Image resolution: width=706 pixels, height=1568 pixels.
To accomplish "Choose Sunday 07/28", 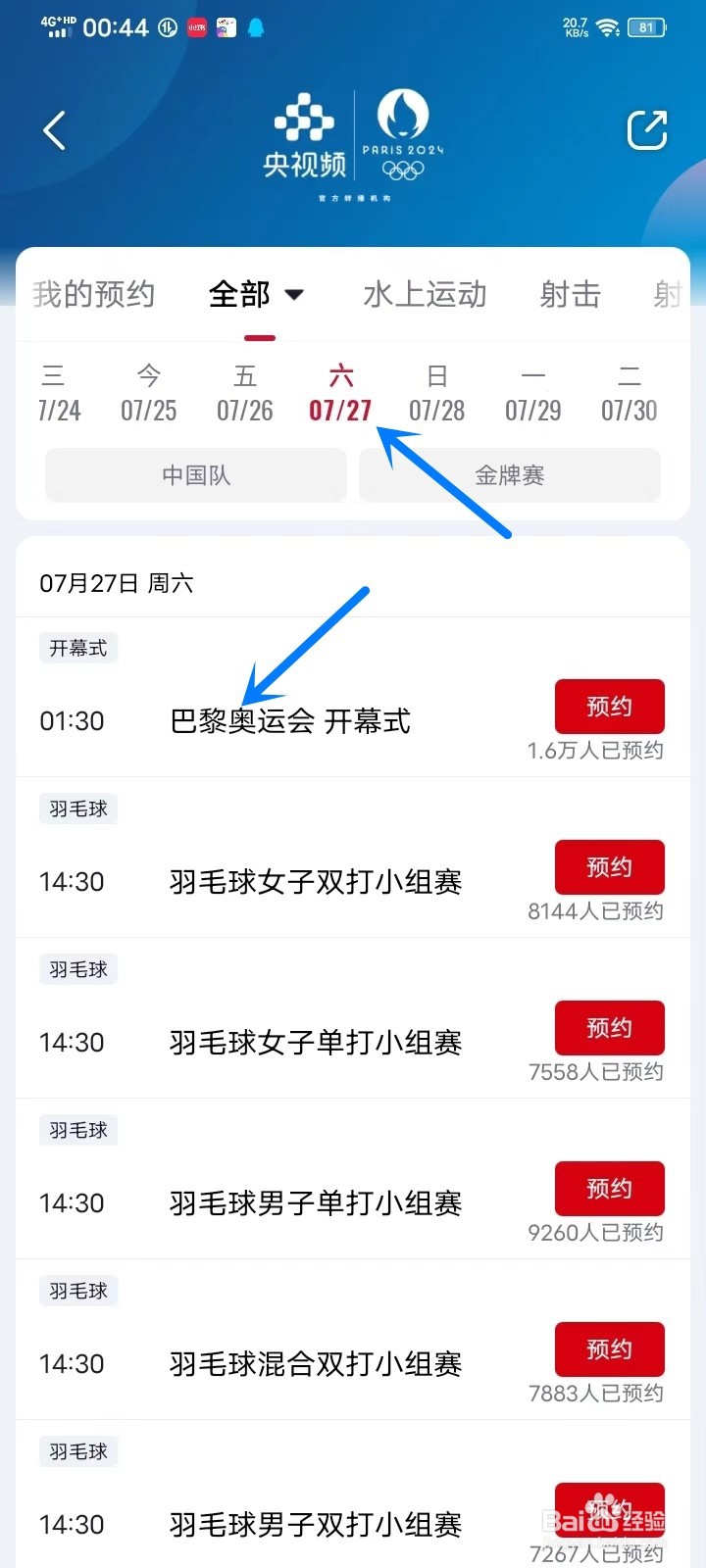I will 437,393.
